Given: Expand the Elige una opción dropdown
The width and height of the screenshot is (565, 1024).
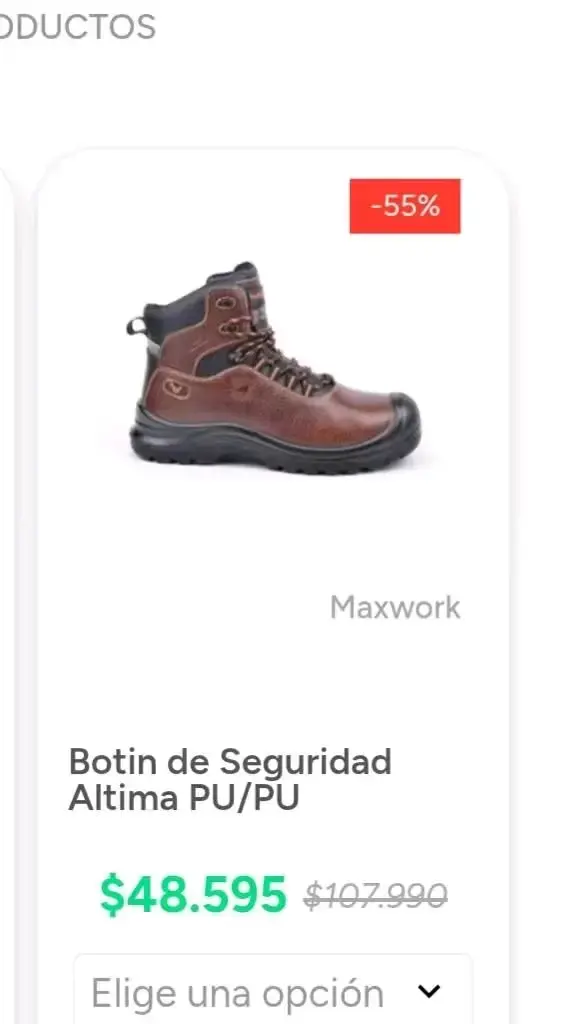Looking at the screenshot, I should click(272, 990).
